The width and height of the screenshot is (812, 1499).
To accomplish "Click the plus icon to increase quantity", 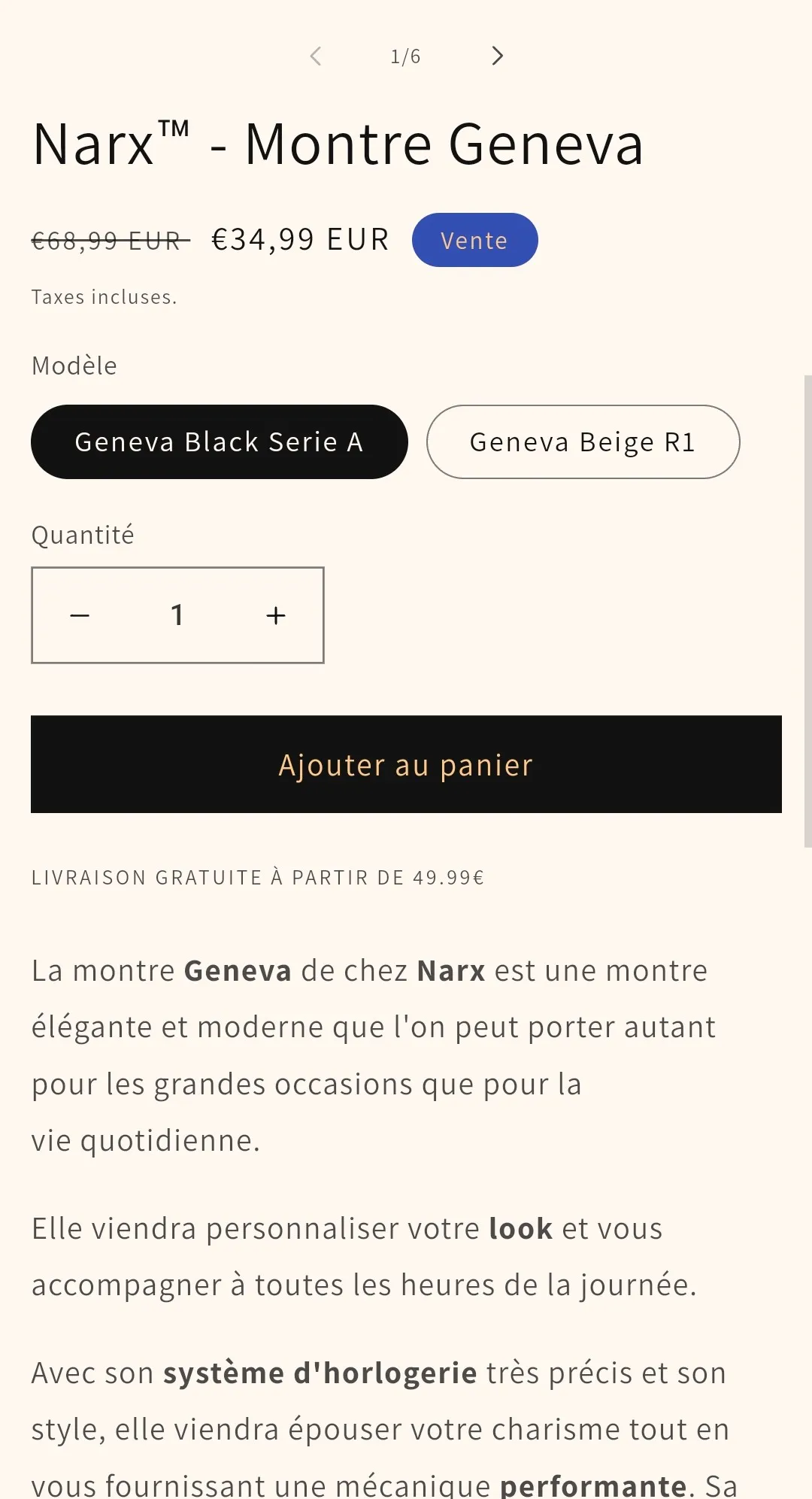I will pyautogui.click(x=275, y=614).
